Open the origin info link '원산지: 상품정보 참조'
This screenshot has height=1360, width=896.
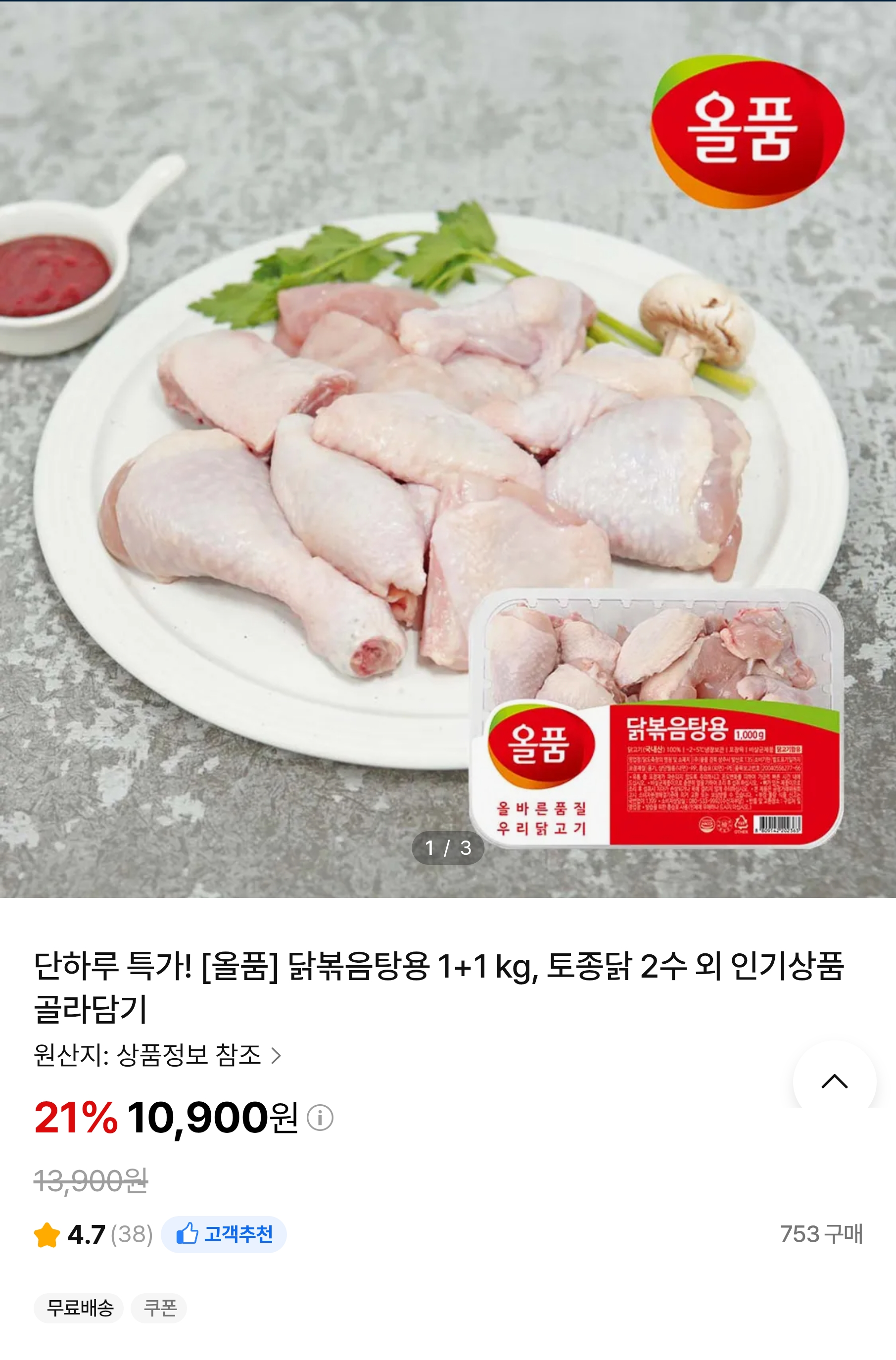pos(157,1055)
